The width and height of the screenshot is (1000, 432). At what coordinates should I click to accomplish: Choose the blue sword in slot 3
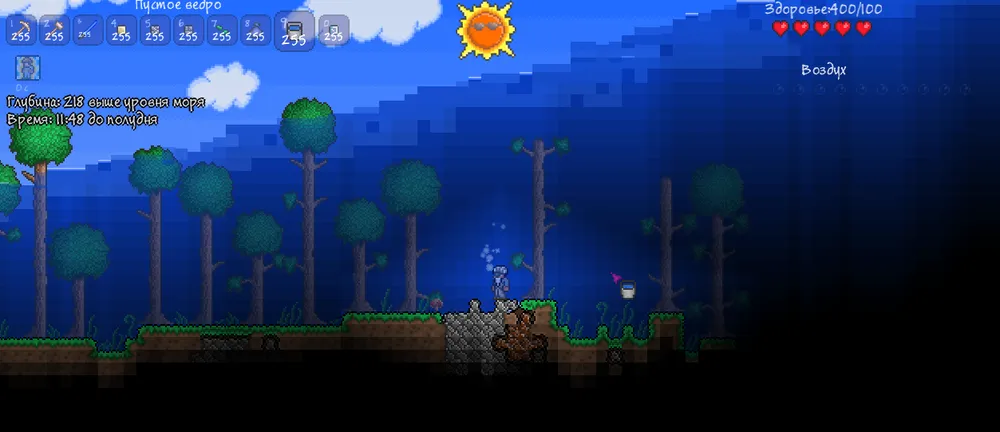(x=88, y=31)
